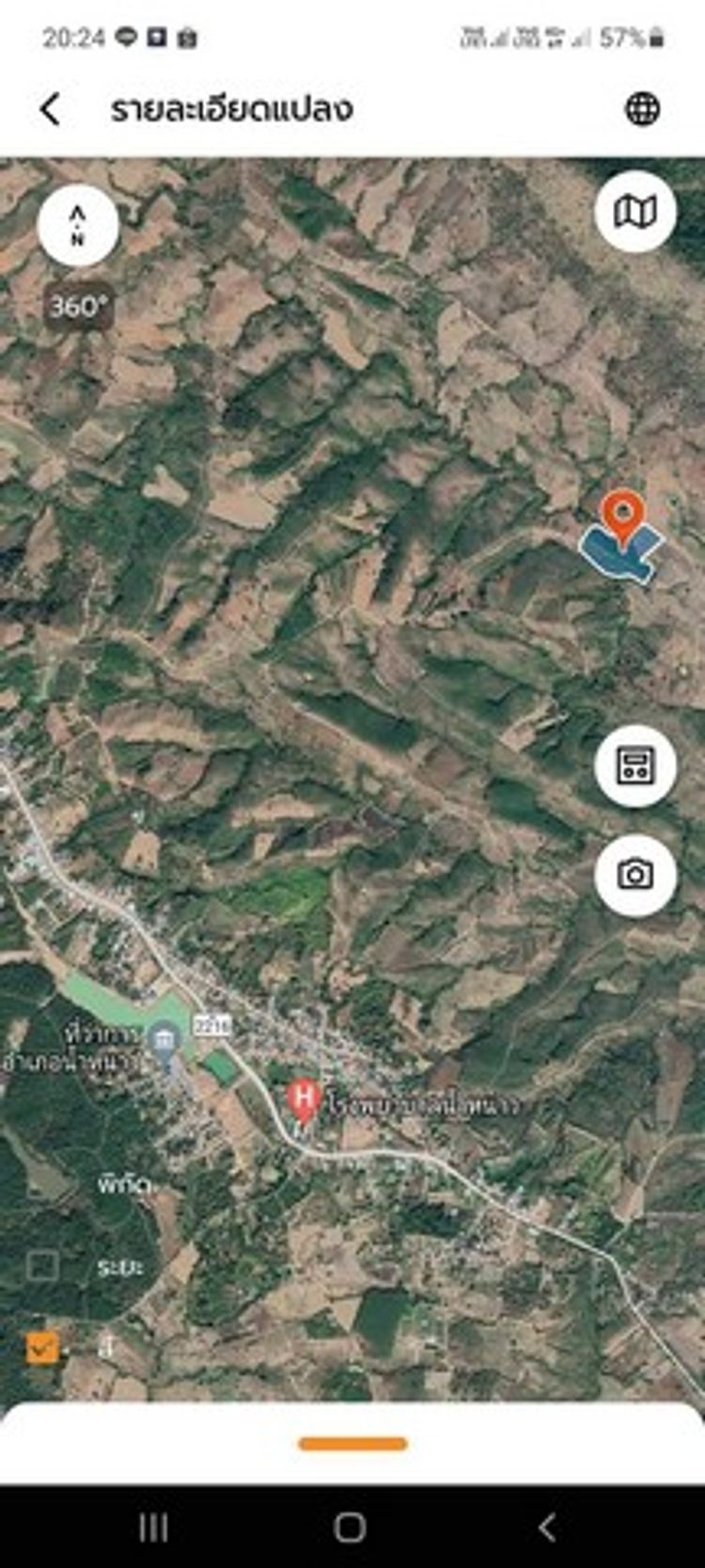Go to the home screen via system home

[x=351, y=1528]
